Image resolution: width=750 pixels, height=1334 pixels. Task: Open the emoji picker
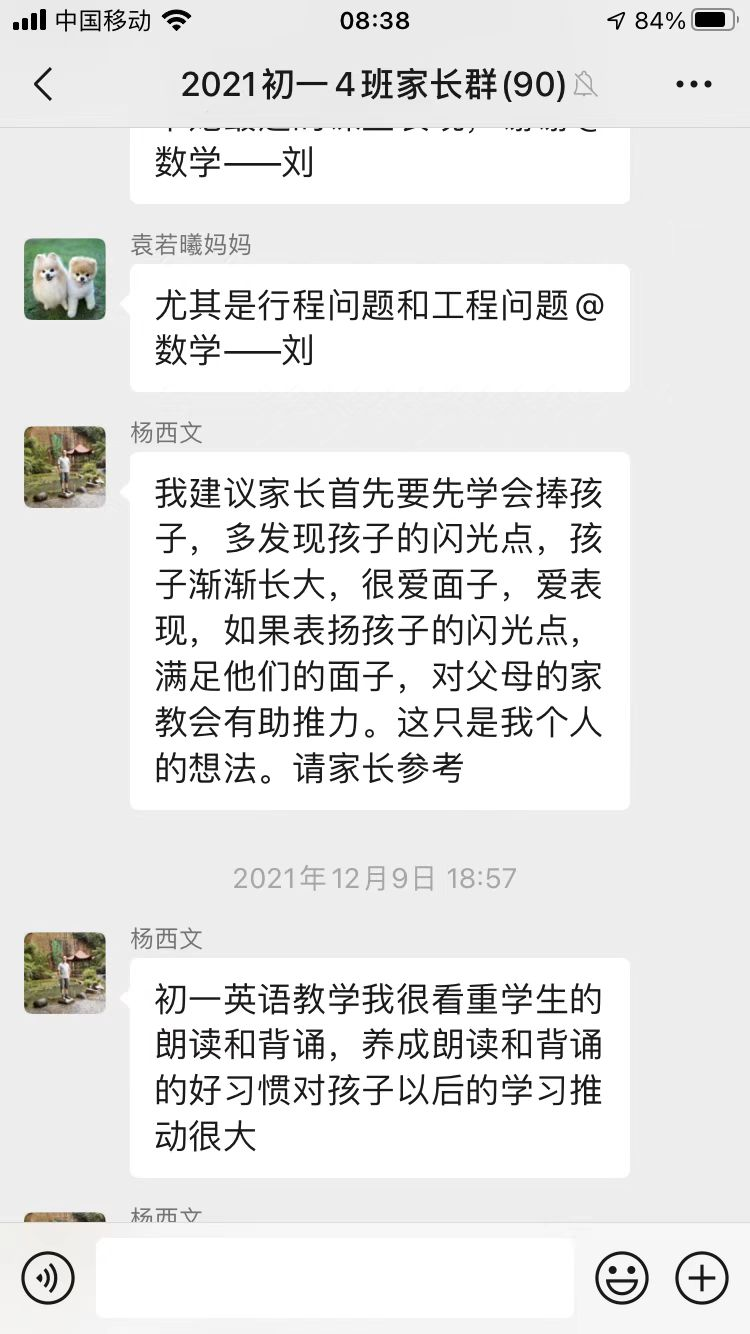621,1277
